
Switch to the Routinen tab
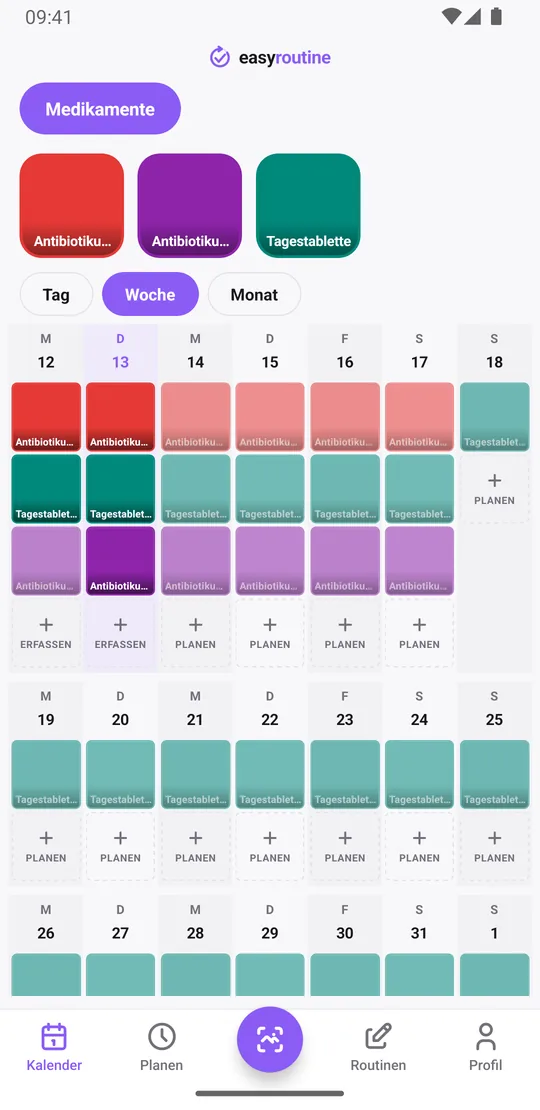coord(378,1047)
